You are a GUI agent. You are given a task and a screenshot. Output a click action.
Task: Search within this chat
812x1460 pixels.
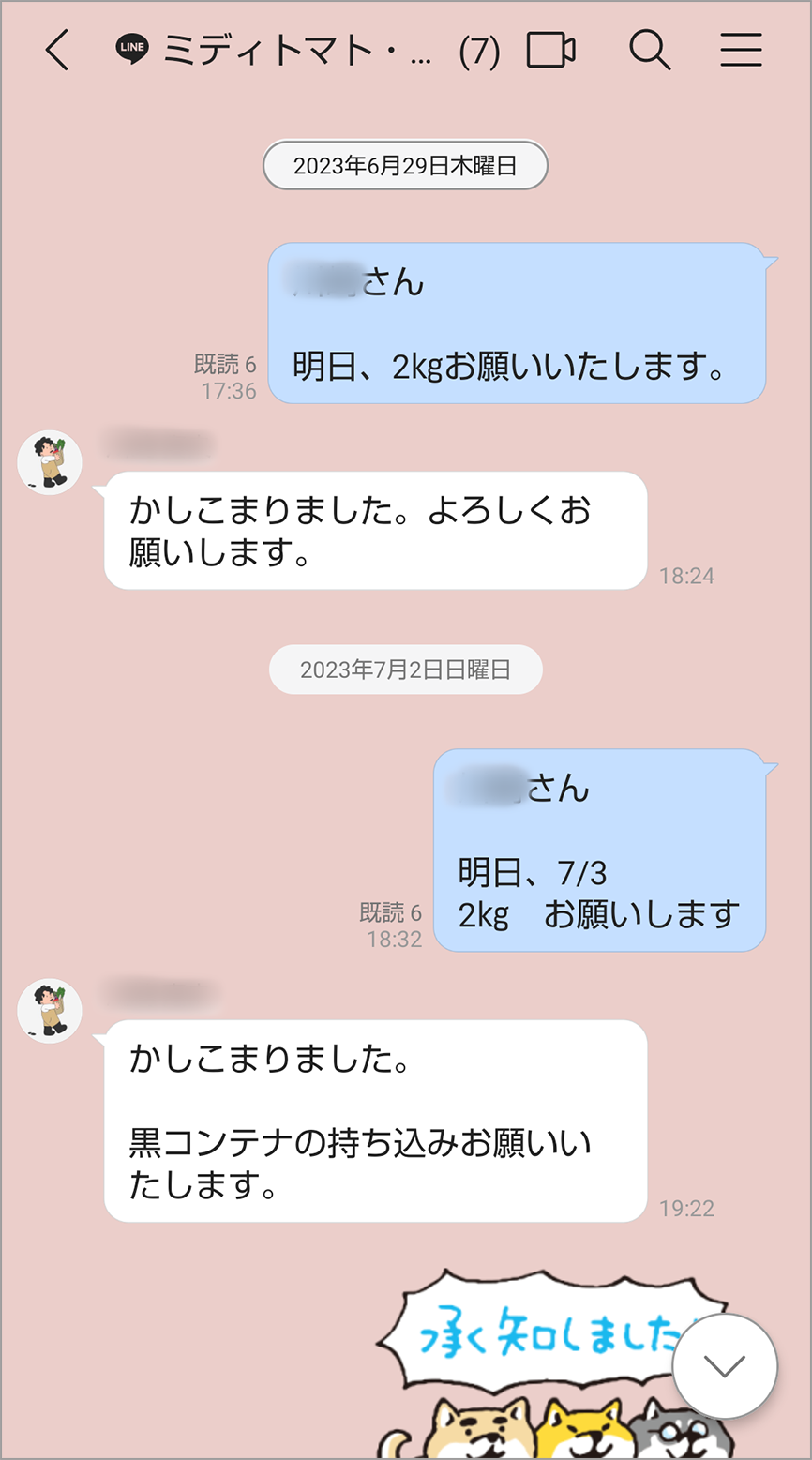coord(649,50)
